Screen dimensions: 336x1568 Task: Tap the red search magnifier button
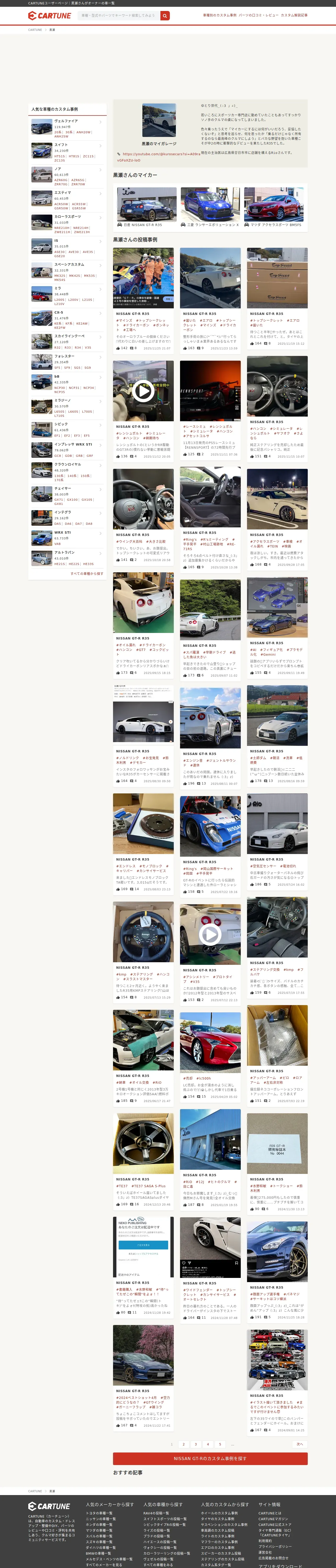pos(165,15)
